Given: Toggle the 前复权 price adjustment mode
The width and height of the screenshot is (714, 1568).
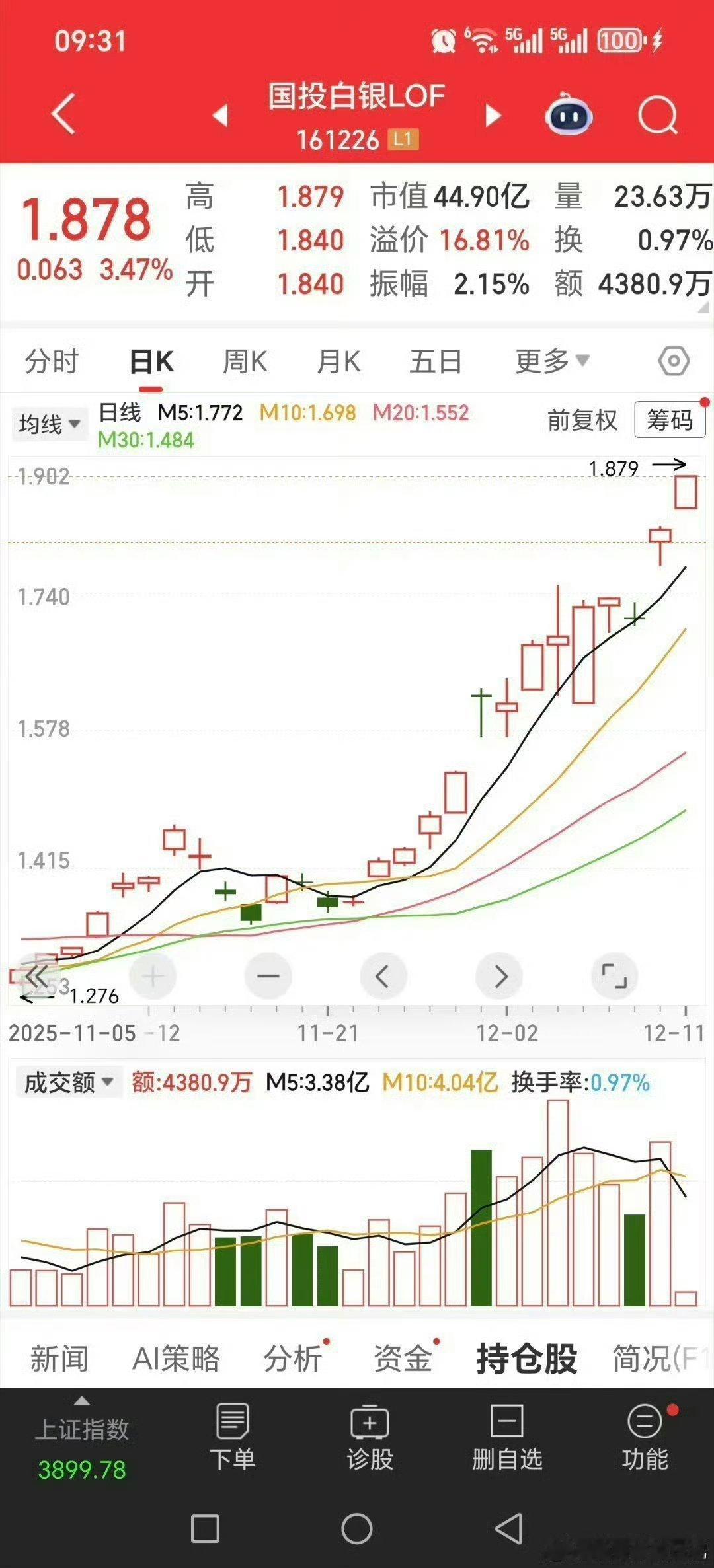Looking at the screenshot, I should coord(580,420).
